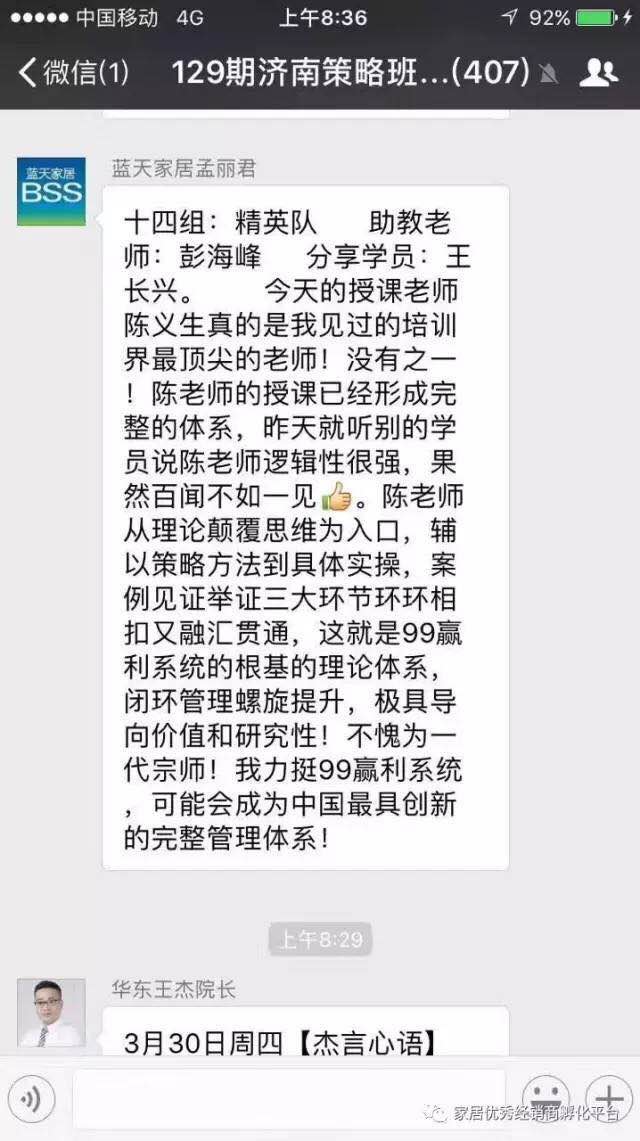Open 华东王杰院长's avatar profile
640x1141 pixels.
pos(51,1012)
